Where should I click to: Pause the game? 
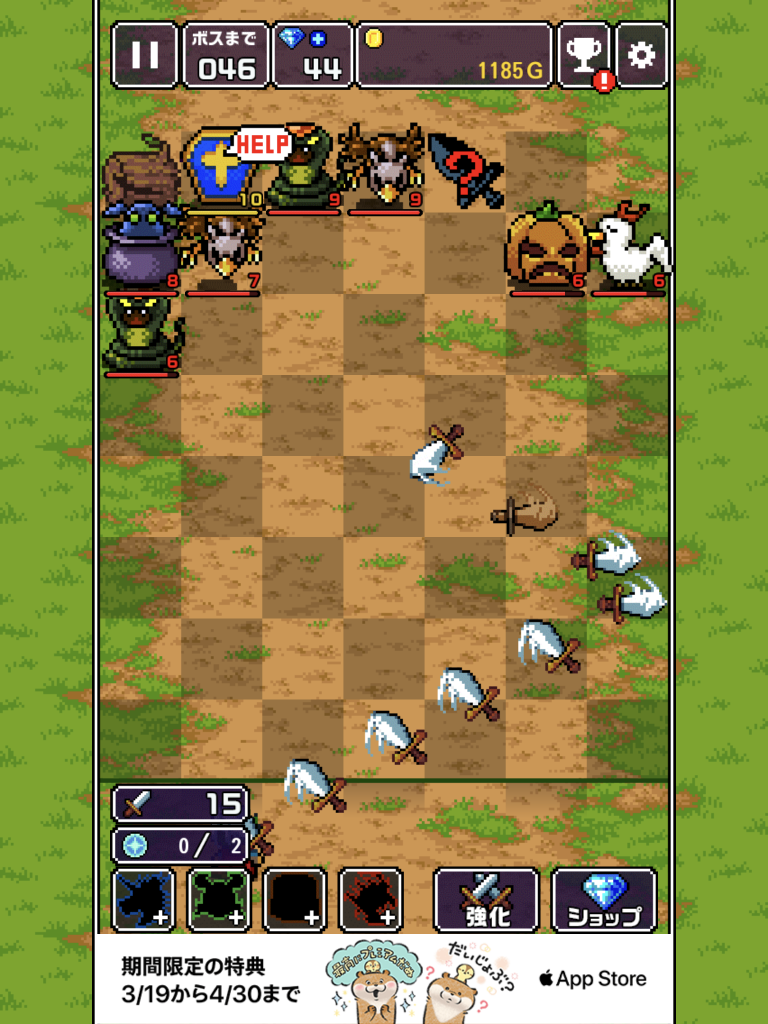[145, 55]
